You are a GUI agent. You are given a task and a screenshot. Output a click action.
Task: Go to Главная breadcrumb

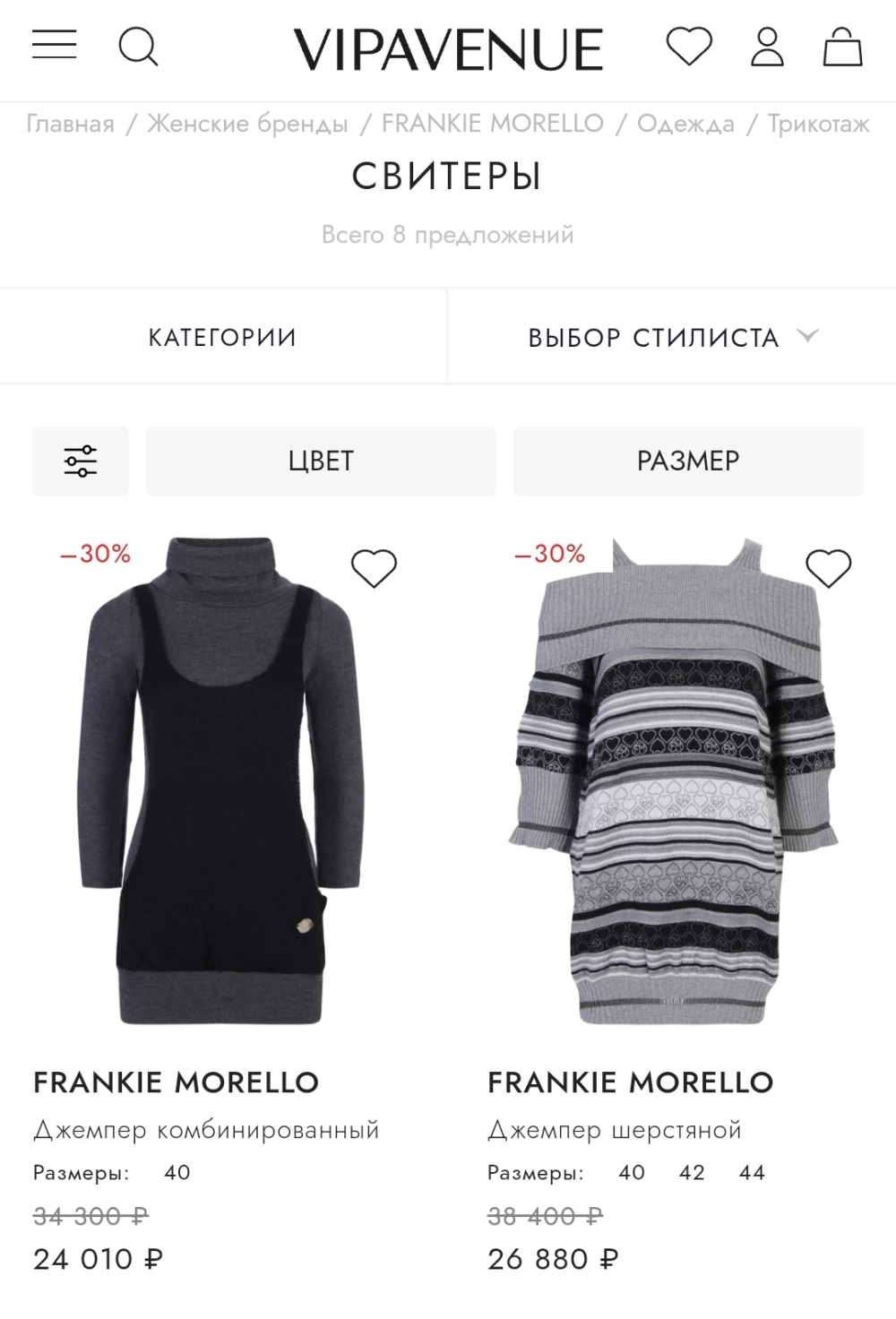pos(70,124)
